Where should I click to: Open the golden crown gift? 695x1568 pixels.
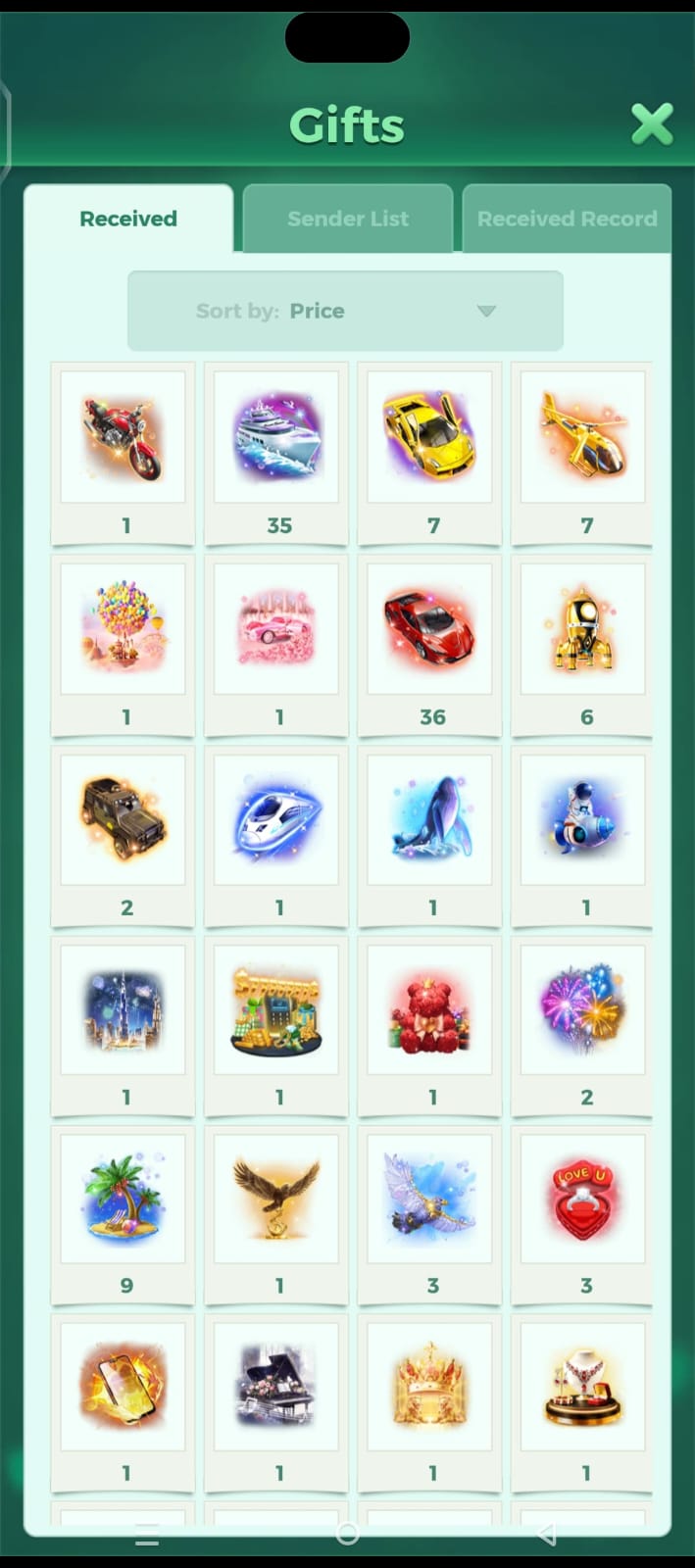tap(429, 1387)
